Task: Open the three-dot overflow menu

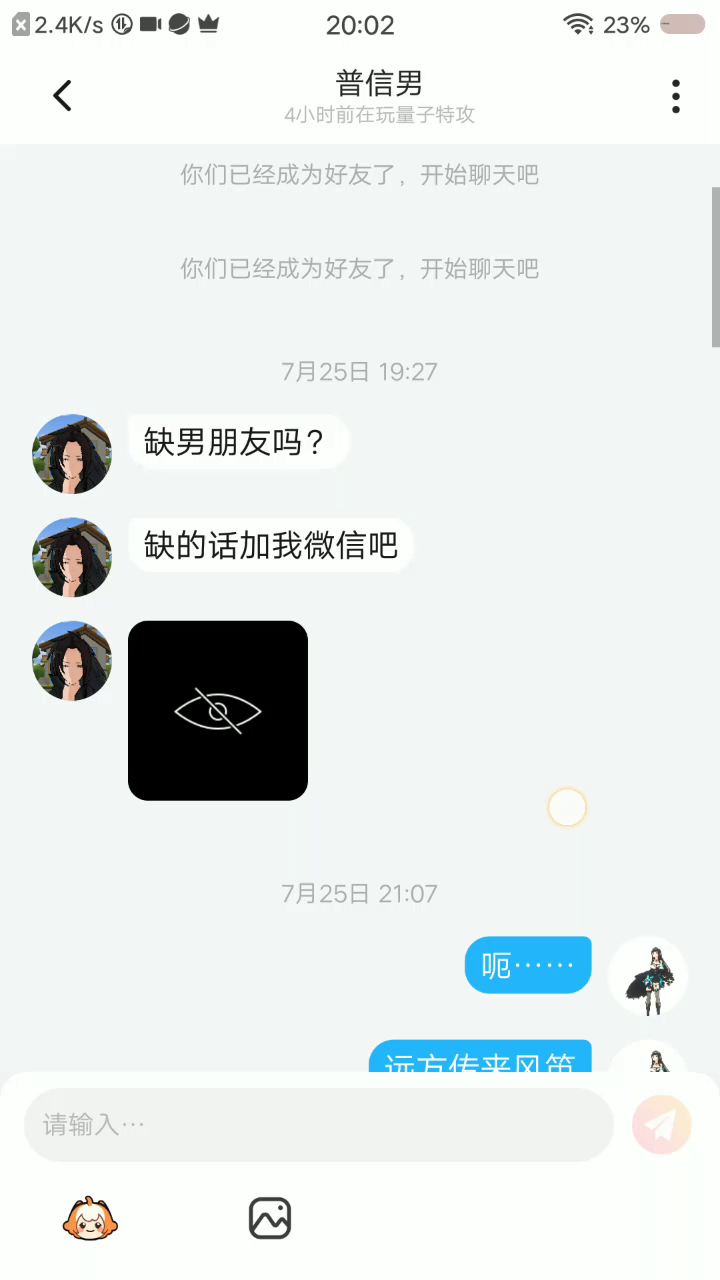Action: coord(676,96)
